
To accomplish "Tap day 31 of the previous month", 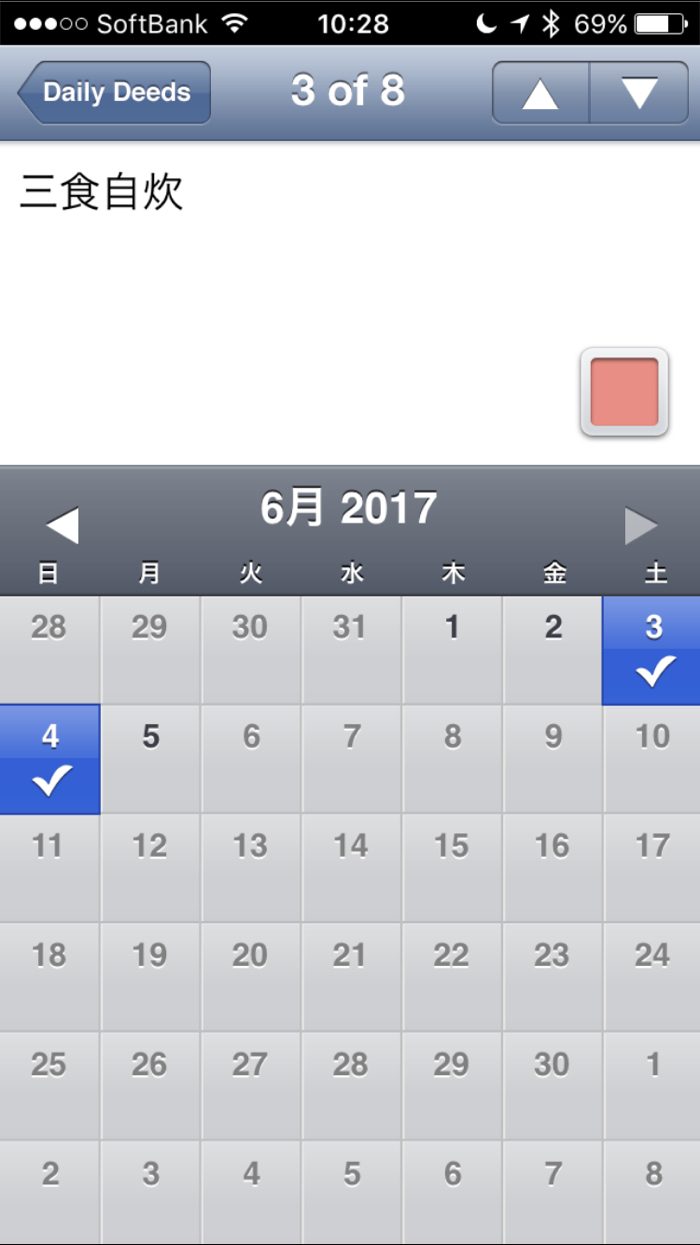I will click(x=351, y=650).
